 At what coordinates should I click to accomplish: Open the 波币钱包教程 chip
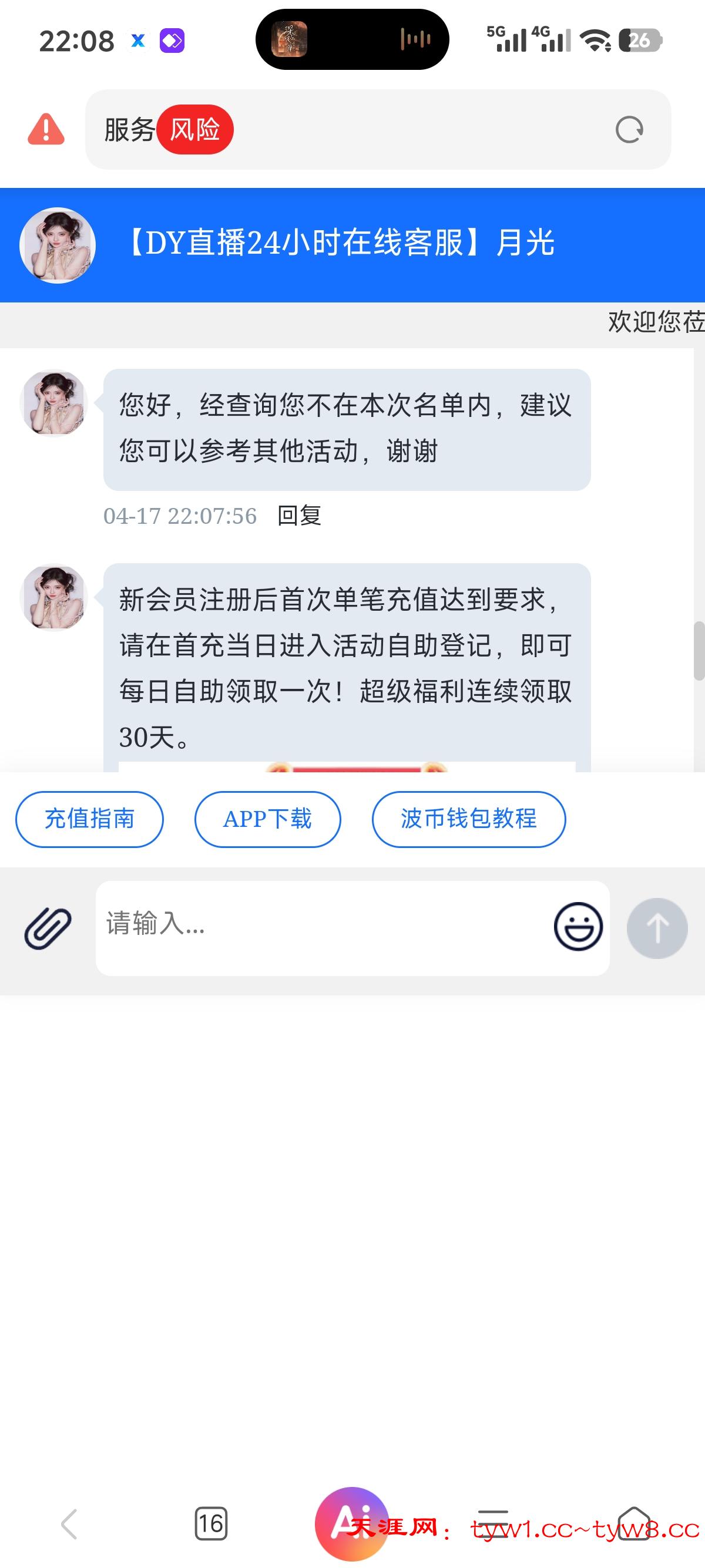pos(468,819)
